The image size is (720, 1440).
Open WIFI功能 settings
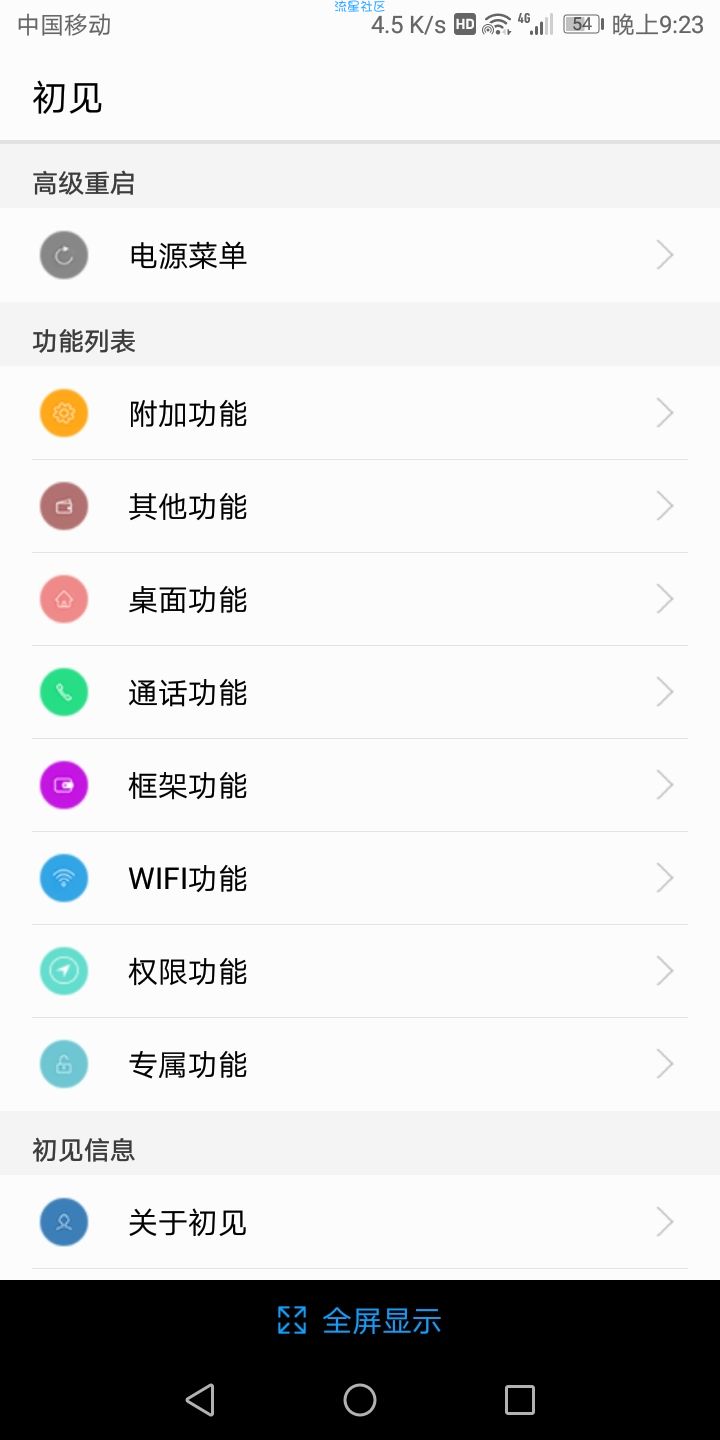click(x=360, y=878)
